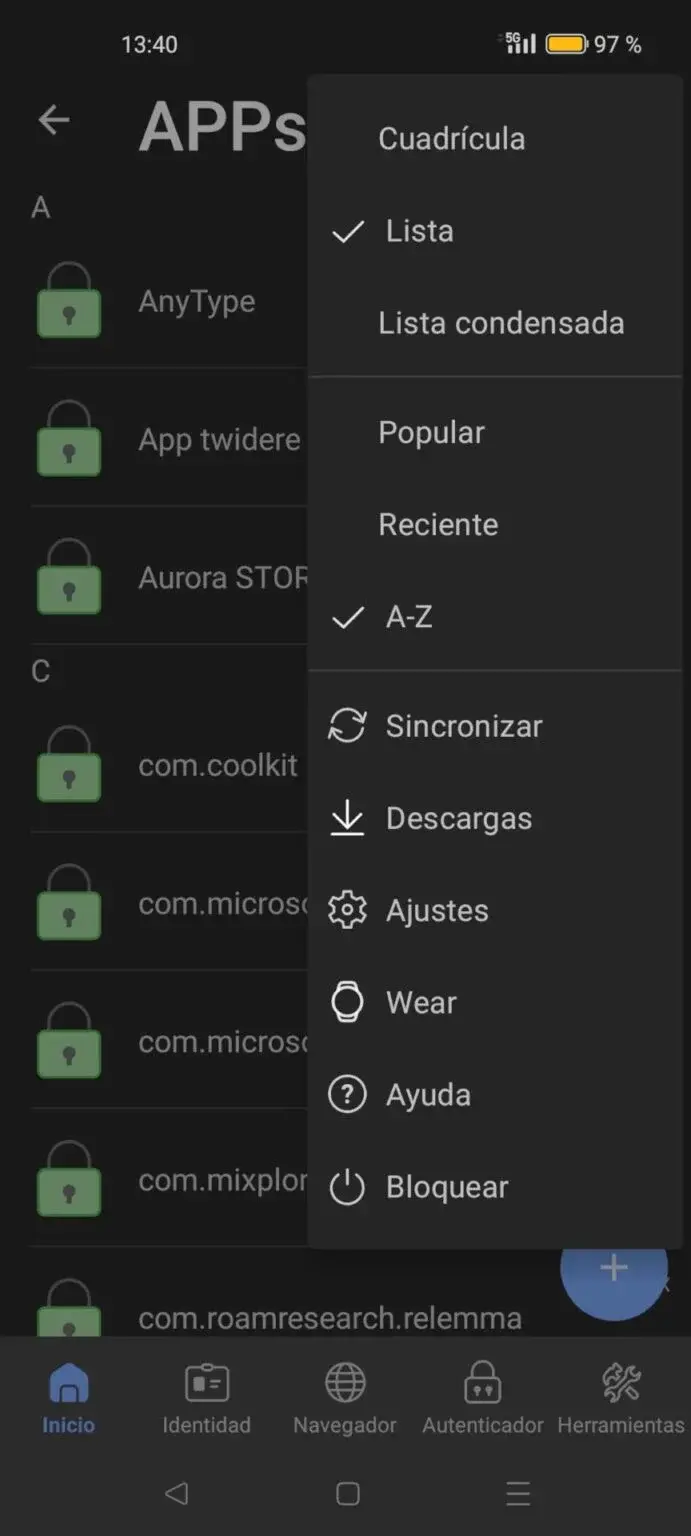Screen dimensions: 691x1536
Task: Go back with the top-left arrow
Action: coord(54,120)
